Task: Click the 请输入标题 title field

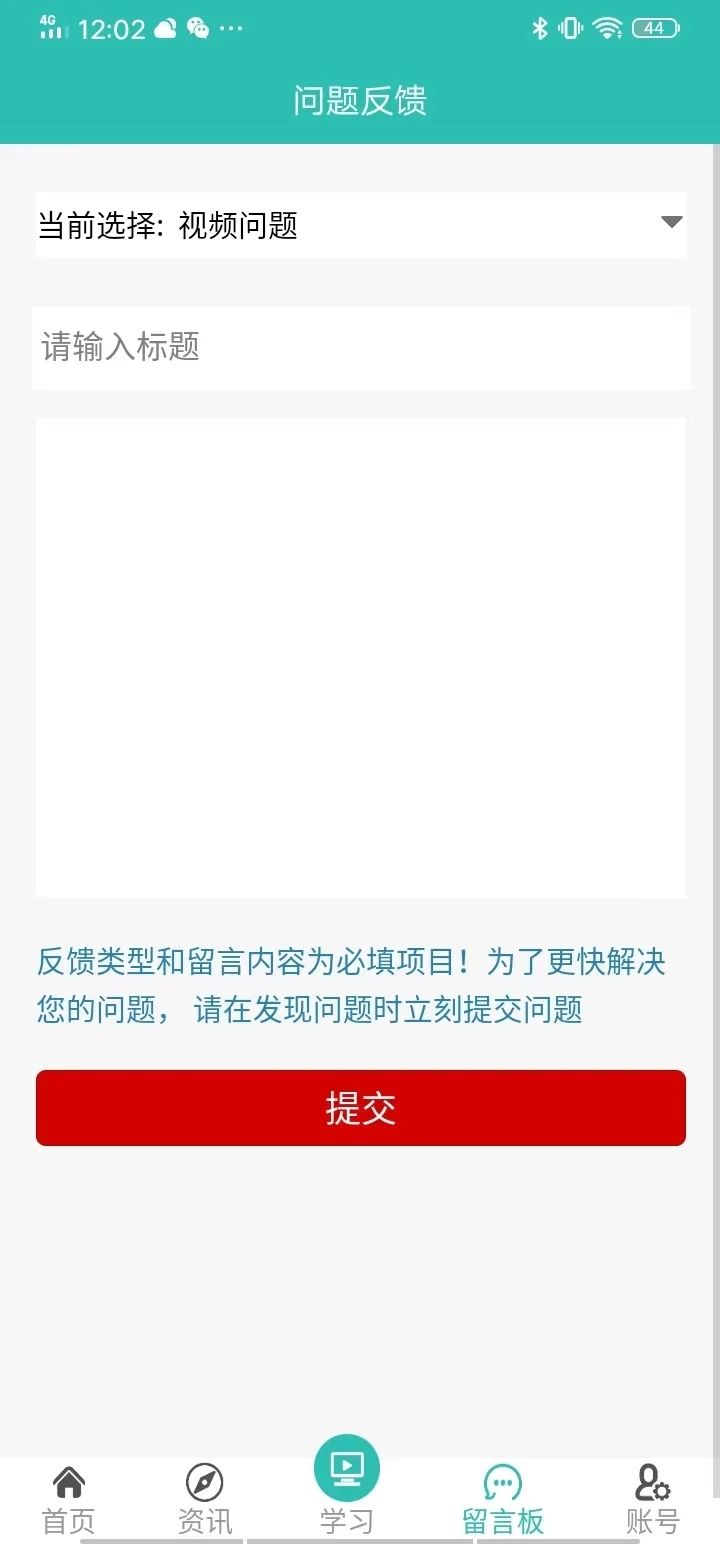Action: [360, 348]
